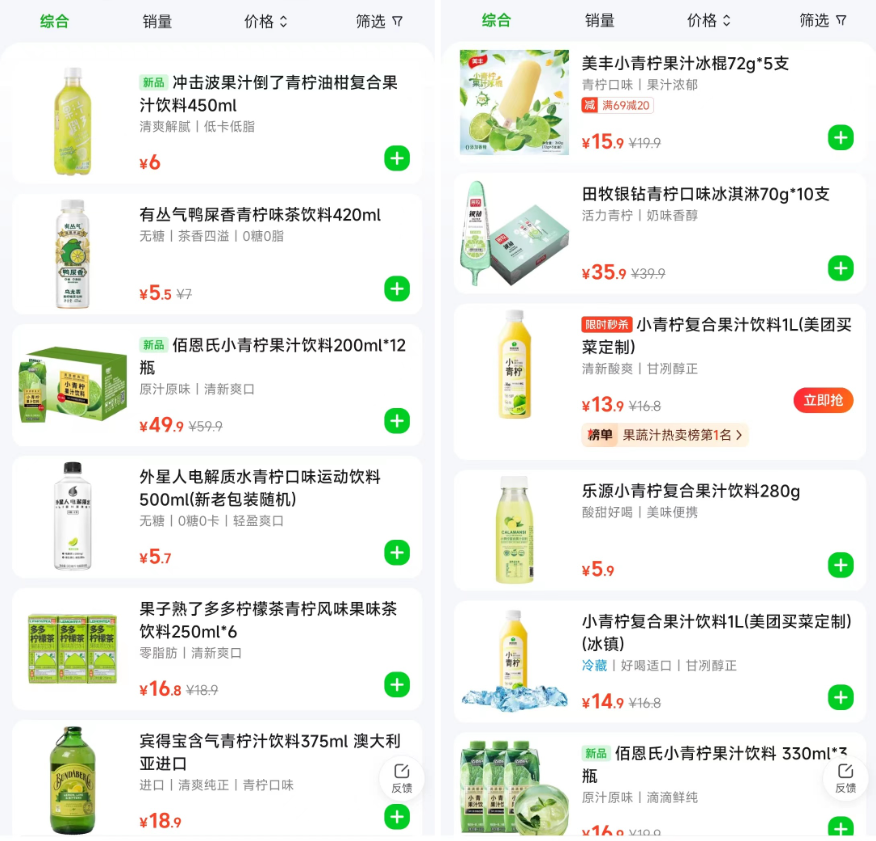This screenshot has width=876, height=841.
Task: Add 外星人电解质水青柠口味 to cart
Action: coord(397,552)
